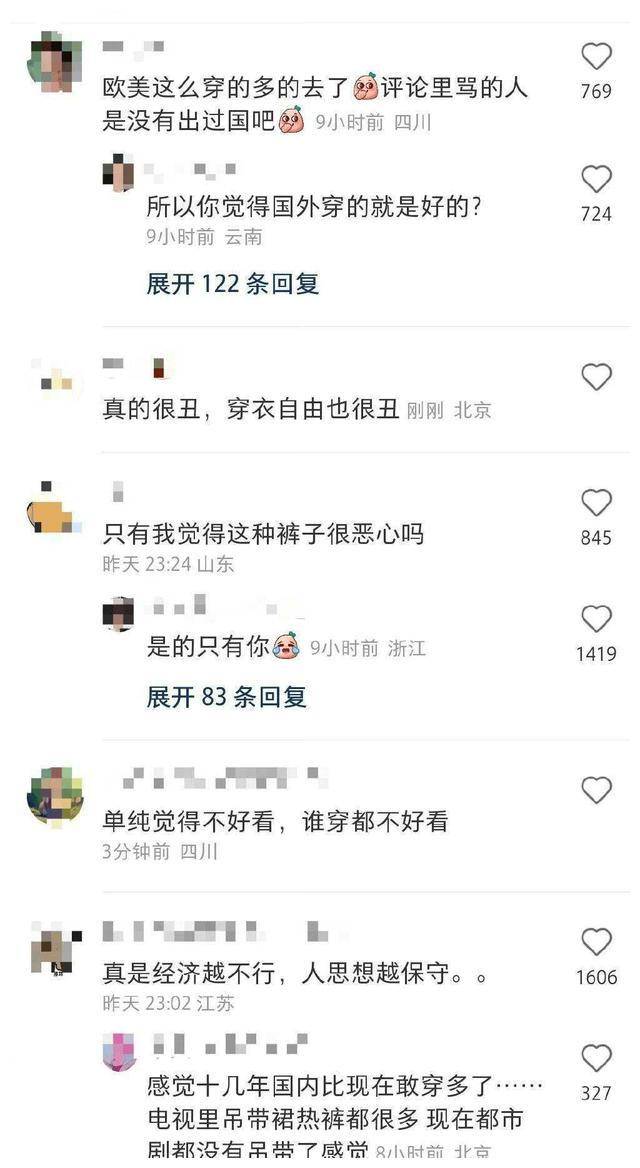Viewport: 640px width, 1168px height.
Task: Like the comment '单纯觉得不好看,谁穿都不好看'
Action: click(596, 791)
